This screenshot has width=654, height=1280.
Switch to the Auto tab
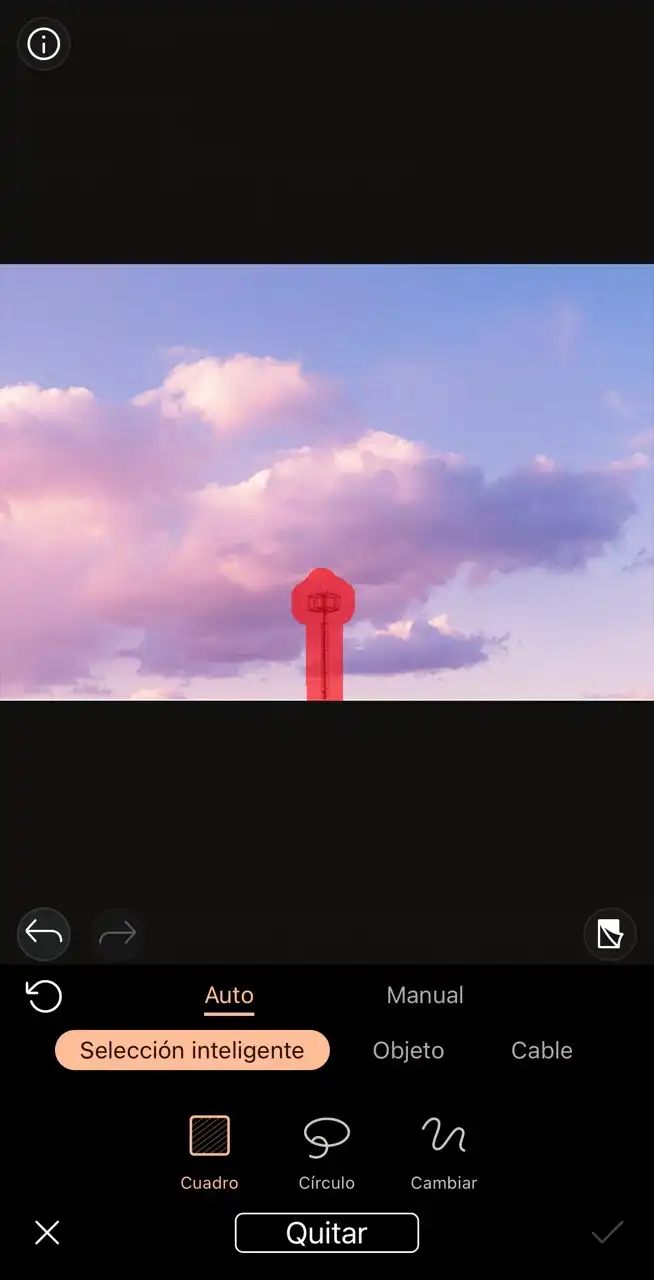(x=229, y=996)
